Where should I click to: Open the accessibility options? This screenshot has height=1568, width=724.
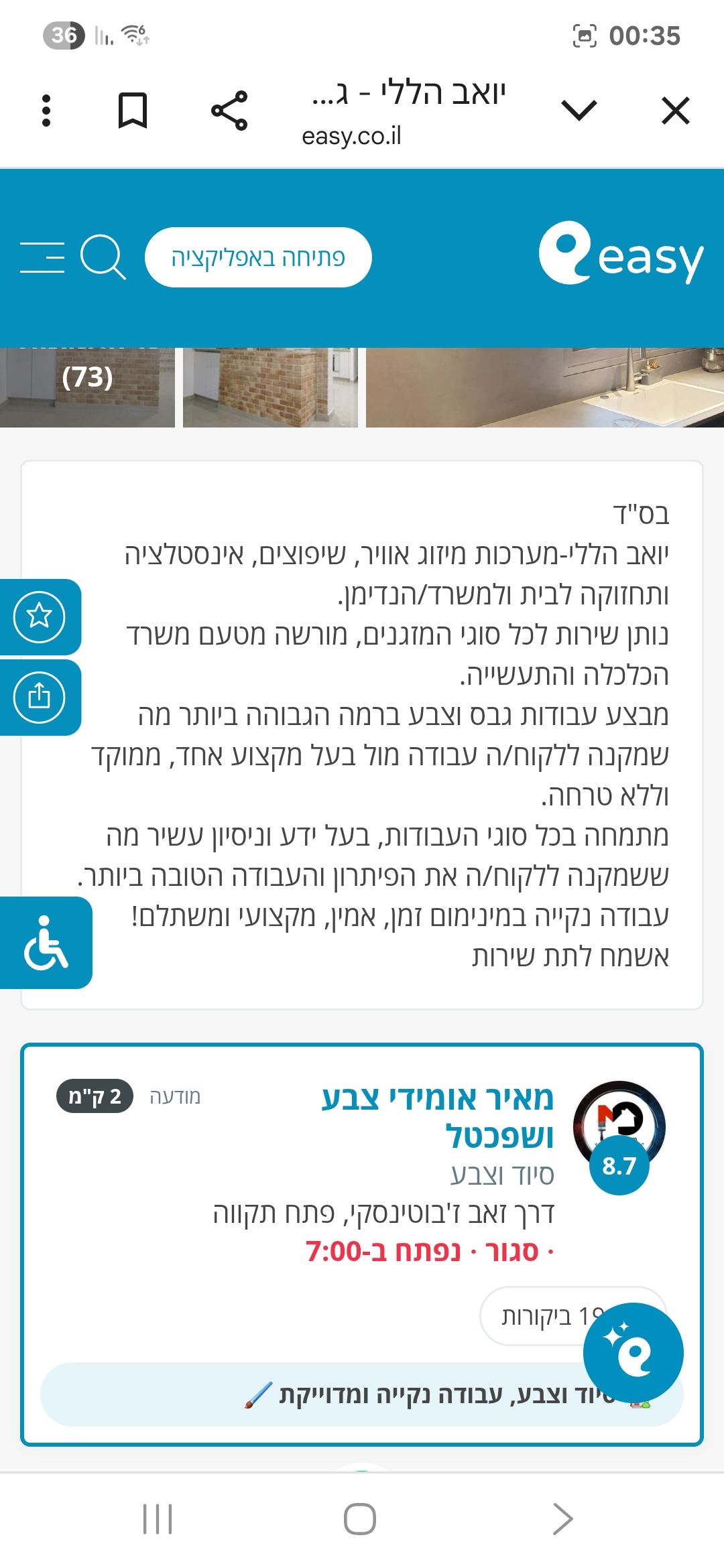(x=46, y=943)
